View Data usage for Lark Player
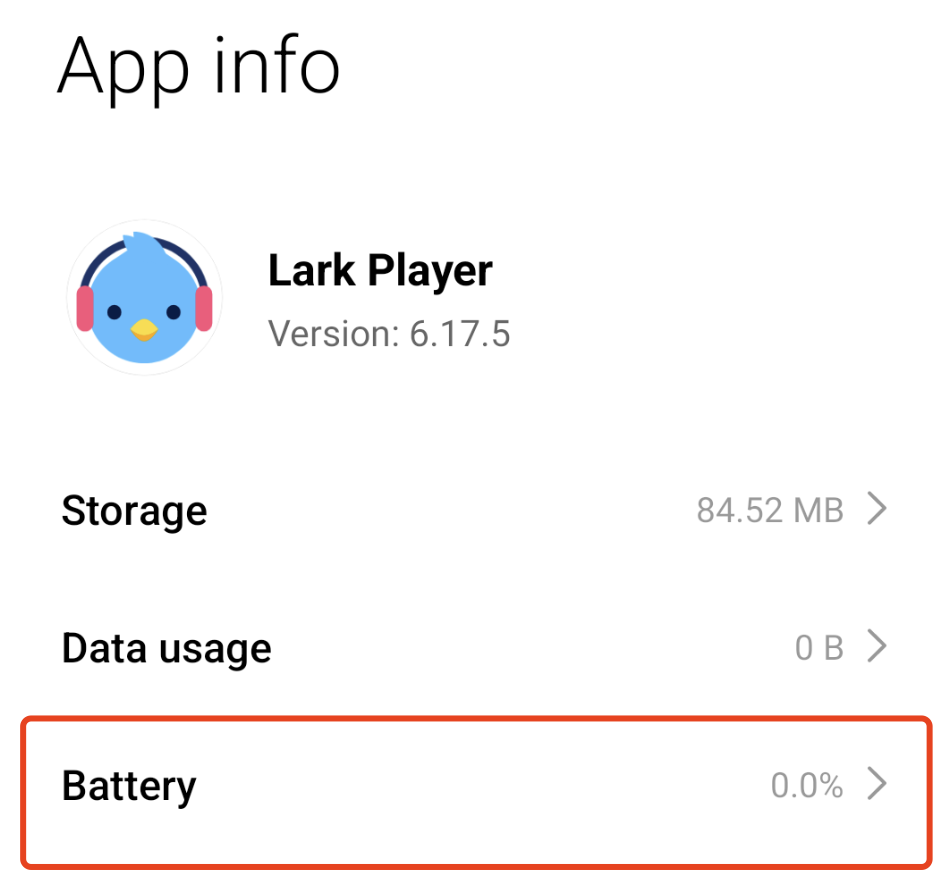The width and height of the screenshot is (950, 886). tap(475, 648)
